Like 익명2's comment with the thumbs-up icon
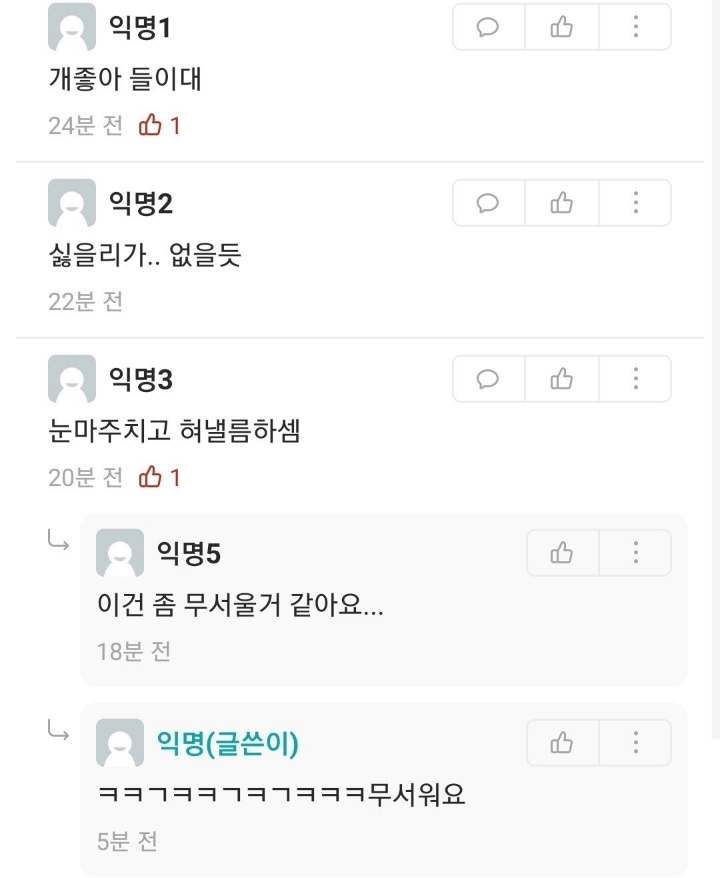Viewport: 720px width, 878px height. (560, 202)
